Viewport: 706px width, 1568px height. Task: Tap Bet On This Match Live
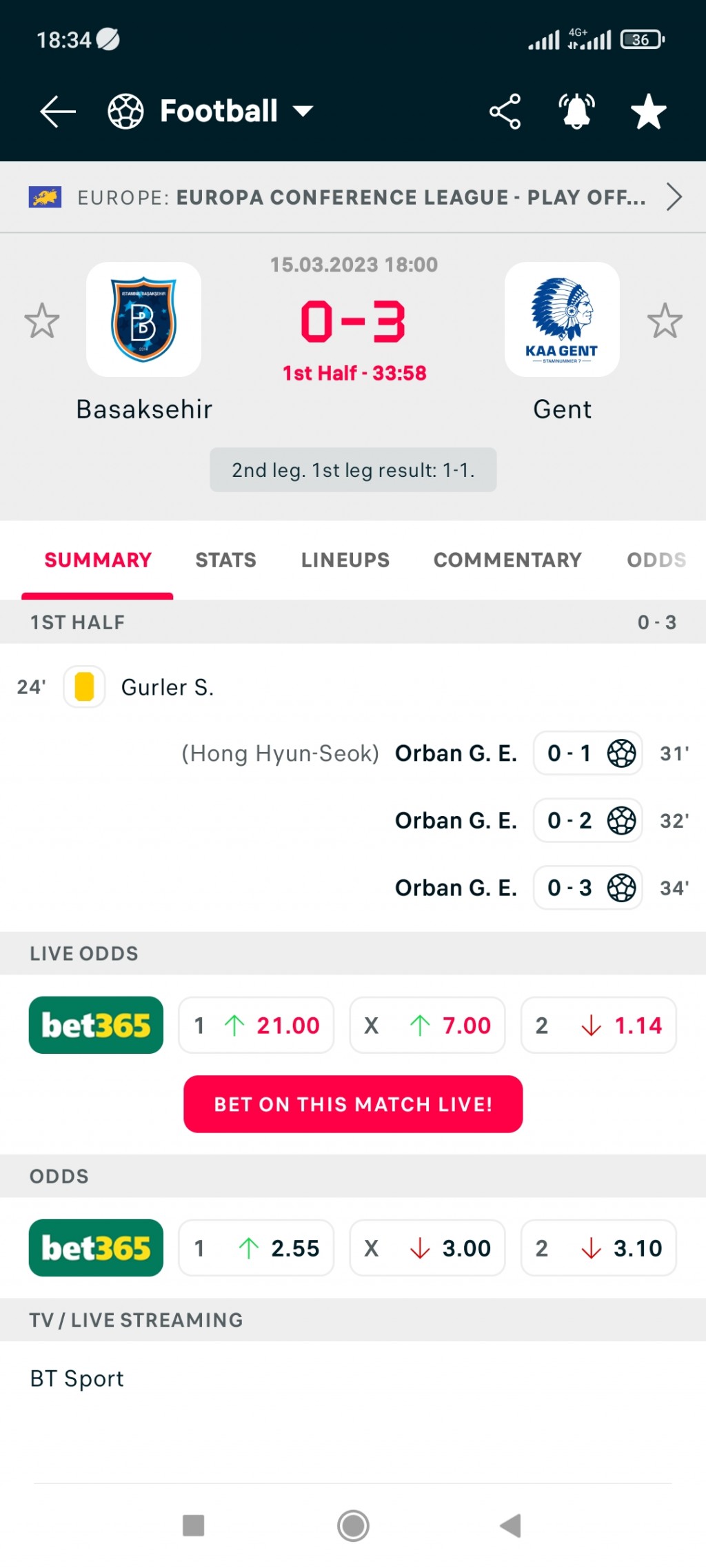click(x=353, y=1104)
